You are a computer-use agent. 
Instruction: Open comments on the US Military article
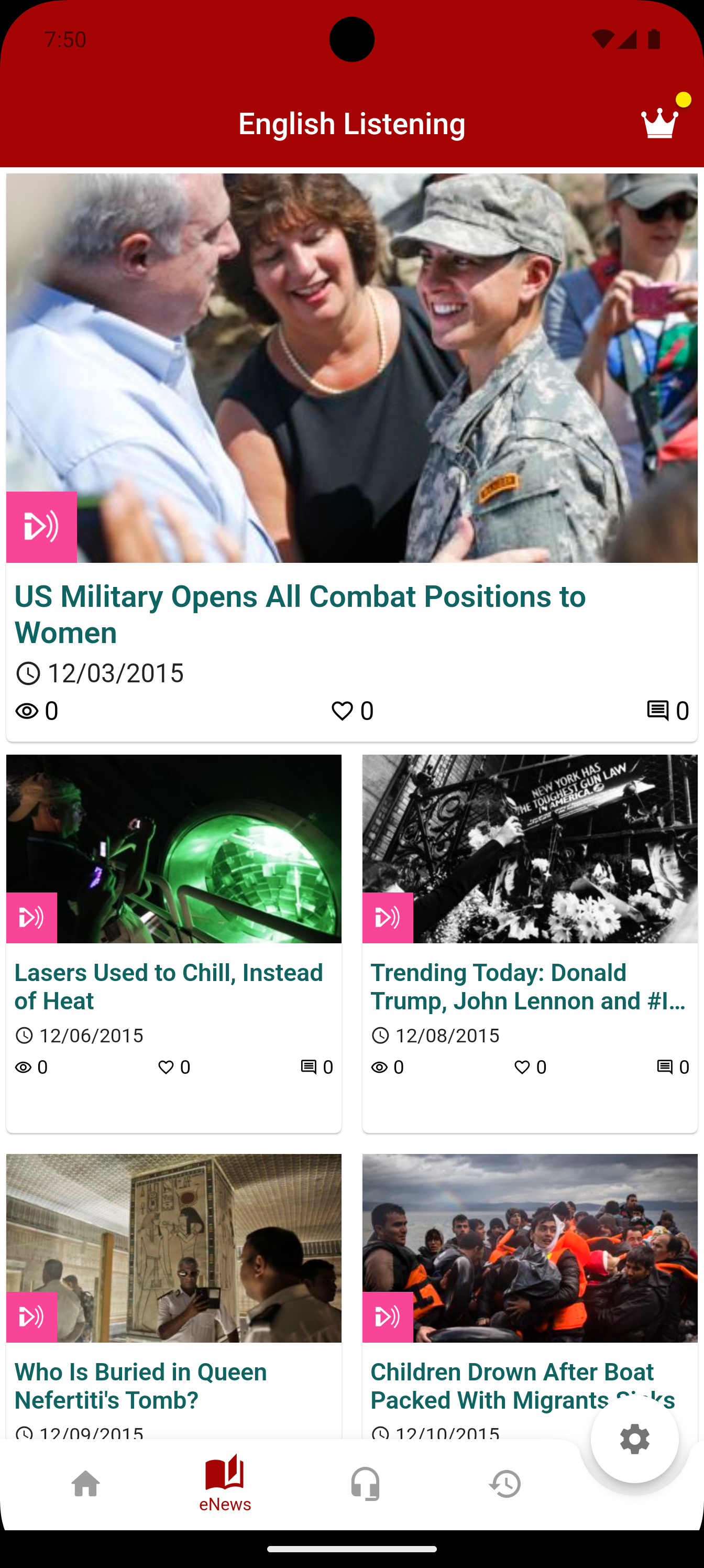(x=658, y=710)
